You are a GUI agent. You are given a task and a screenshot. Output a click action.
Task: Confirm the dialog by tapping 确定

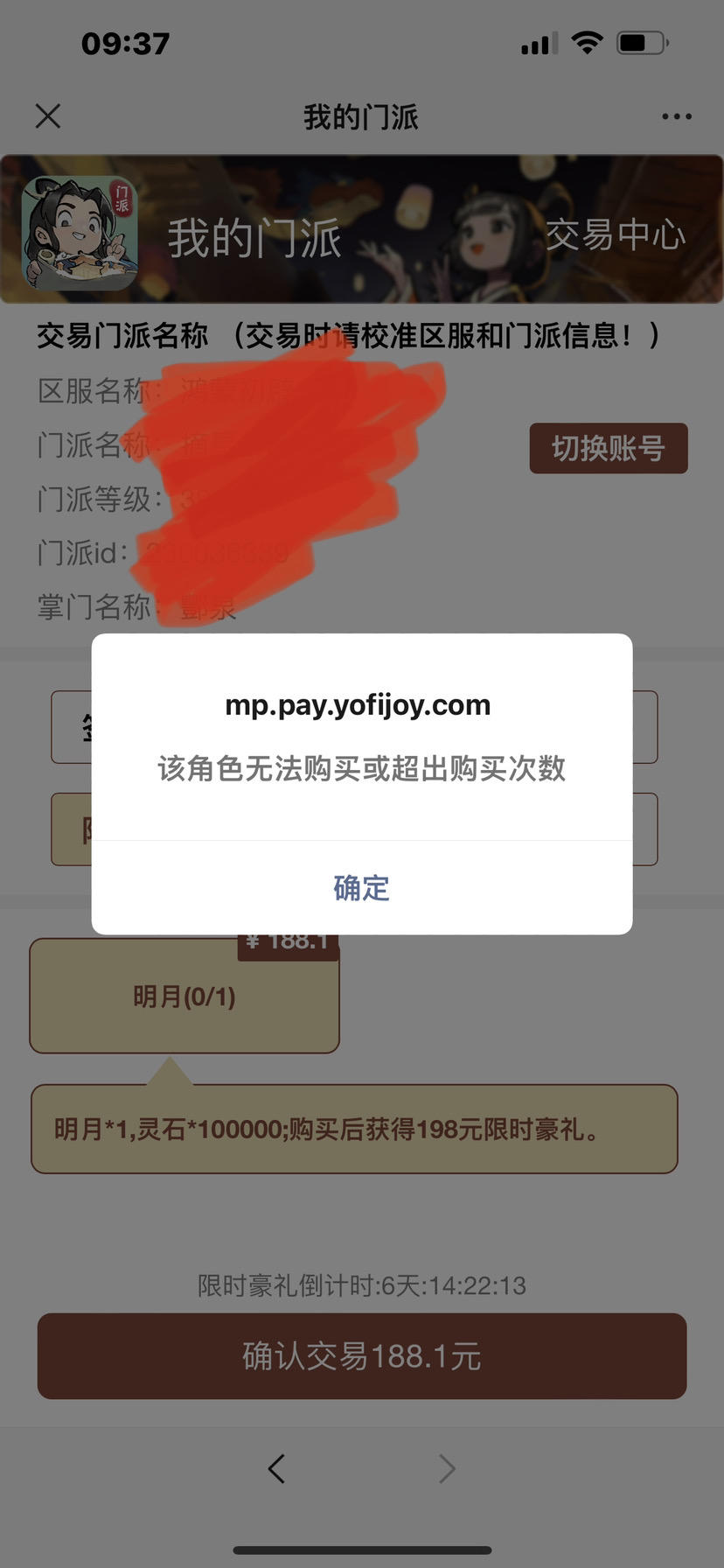tap(360, 887)
